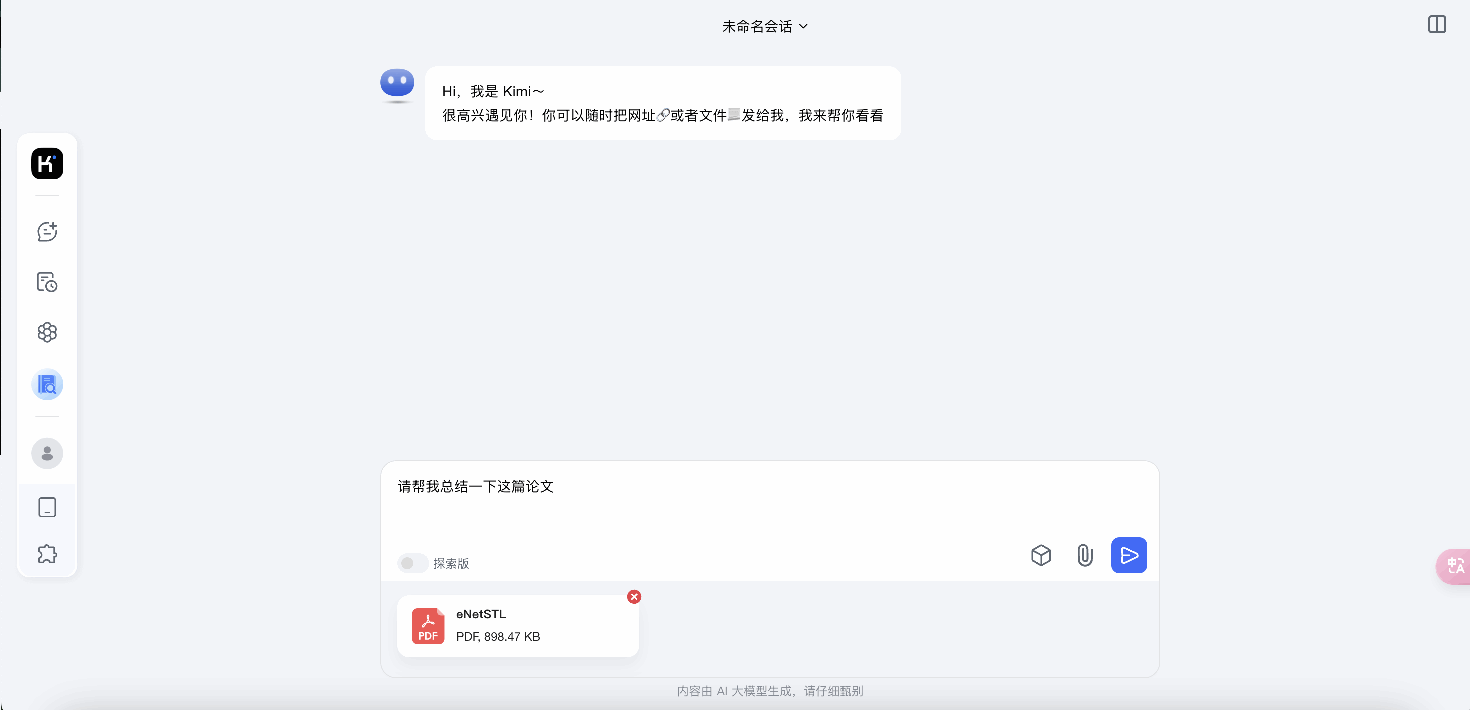This screenshot has width=1470, height=710.
Task: Expand the 未命名会话 conversation dropdown
Action: pos(765,27)
